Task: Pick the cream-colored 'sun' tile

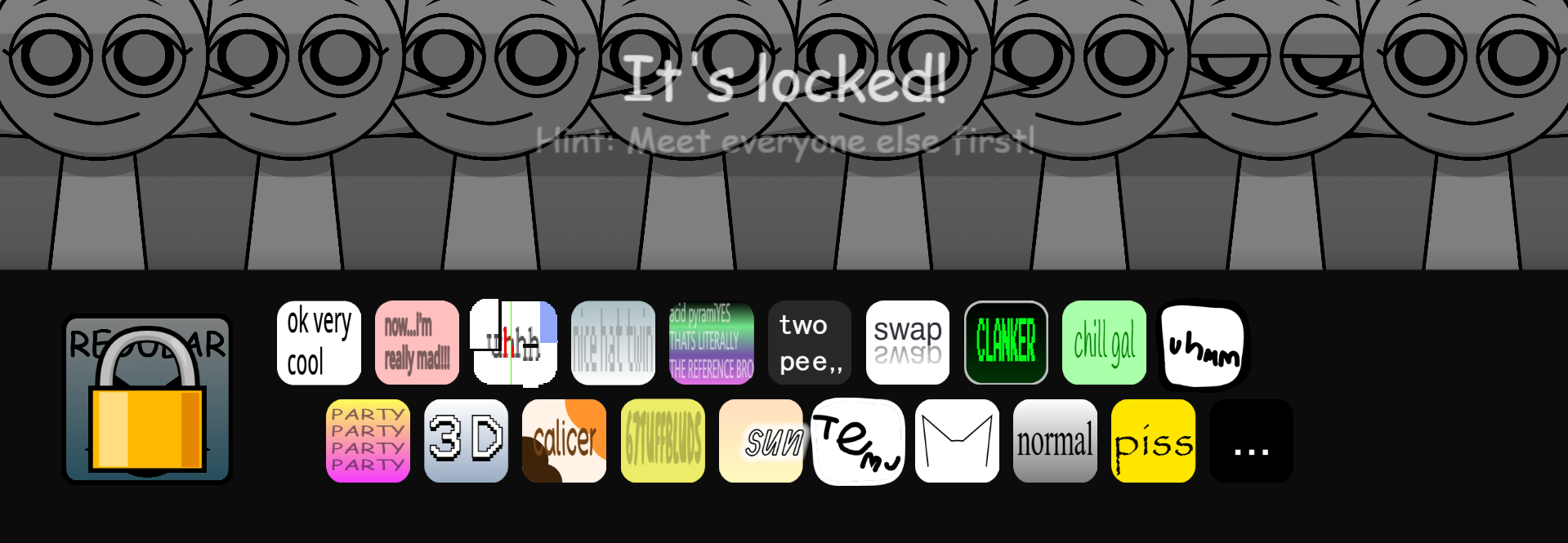Action: [x=761, y=441]
